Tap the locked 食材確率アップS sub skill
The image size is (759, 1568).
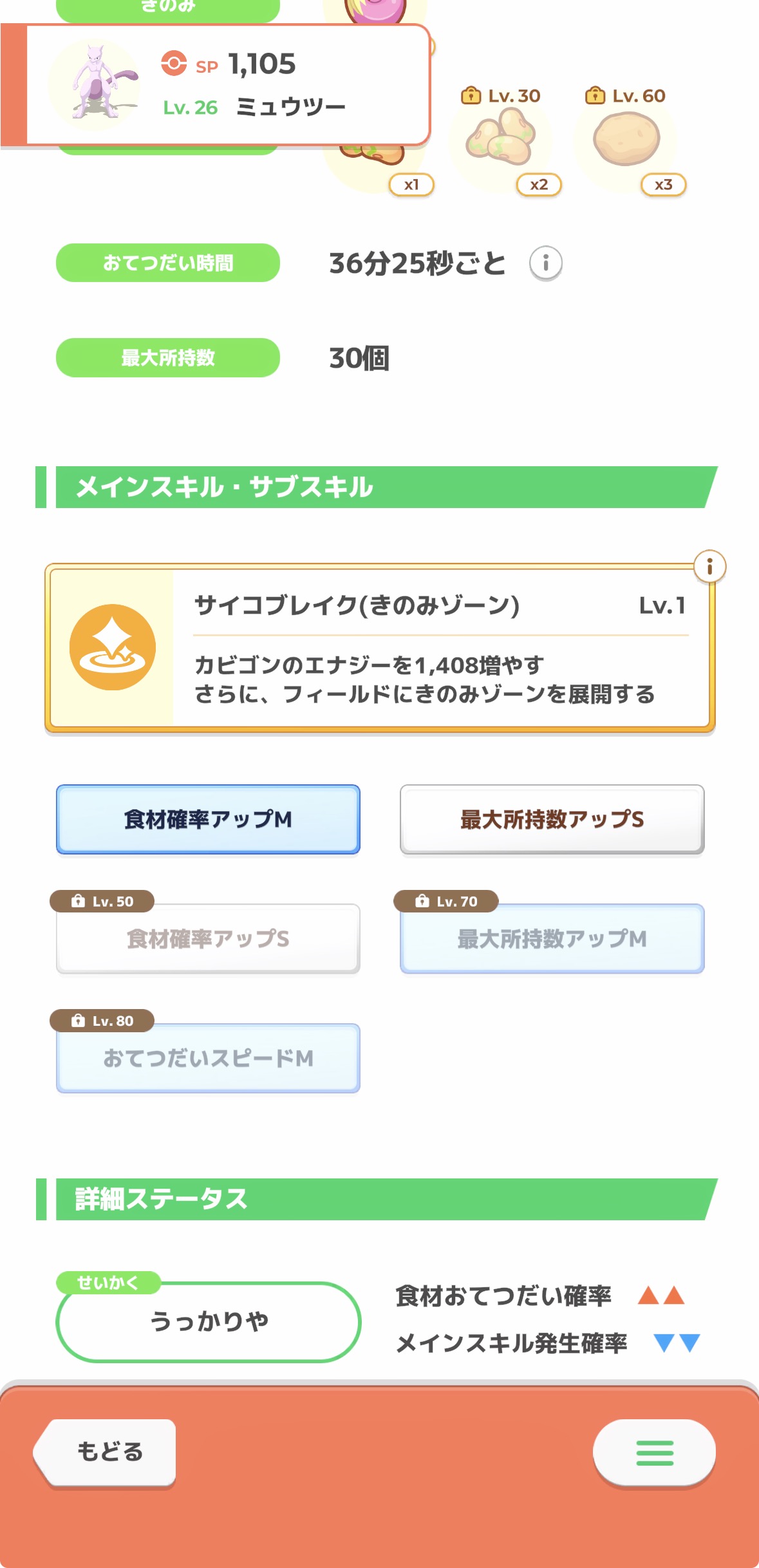208,938
